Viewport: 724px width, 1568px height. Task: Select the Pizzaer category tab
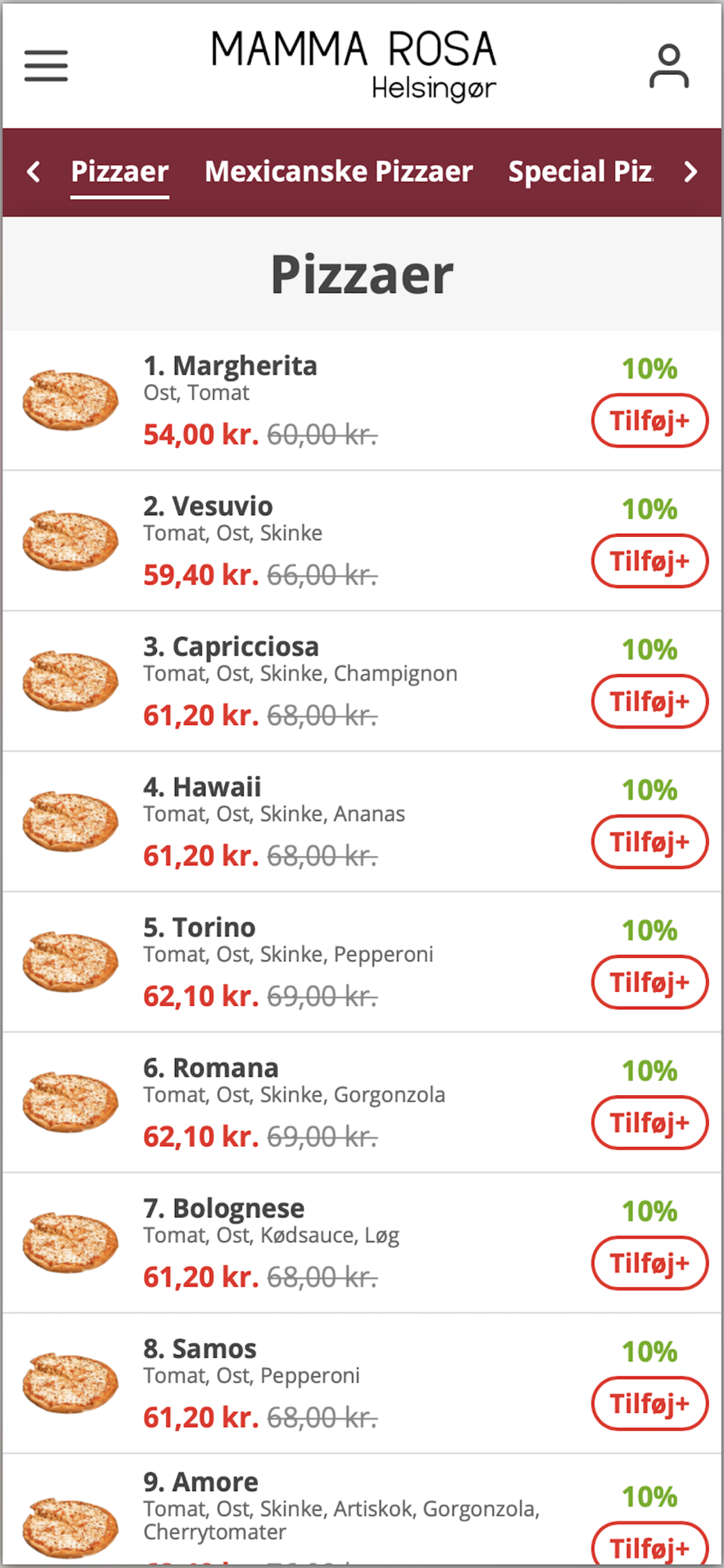[120, 172]
